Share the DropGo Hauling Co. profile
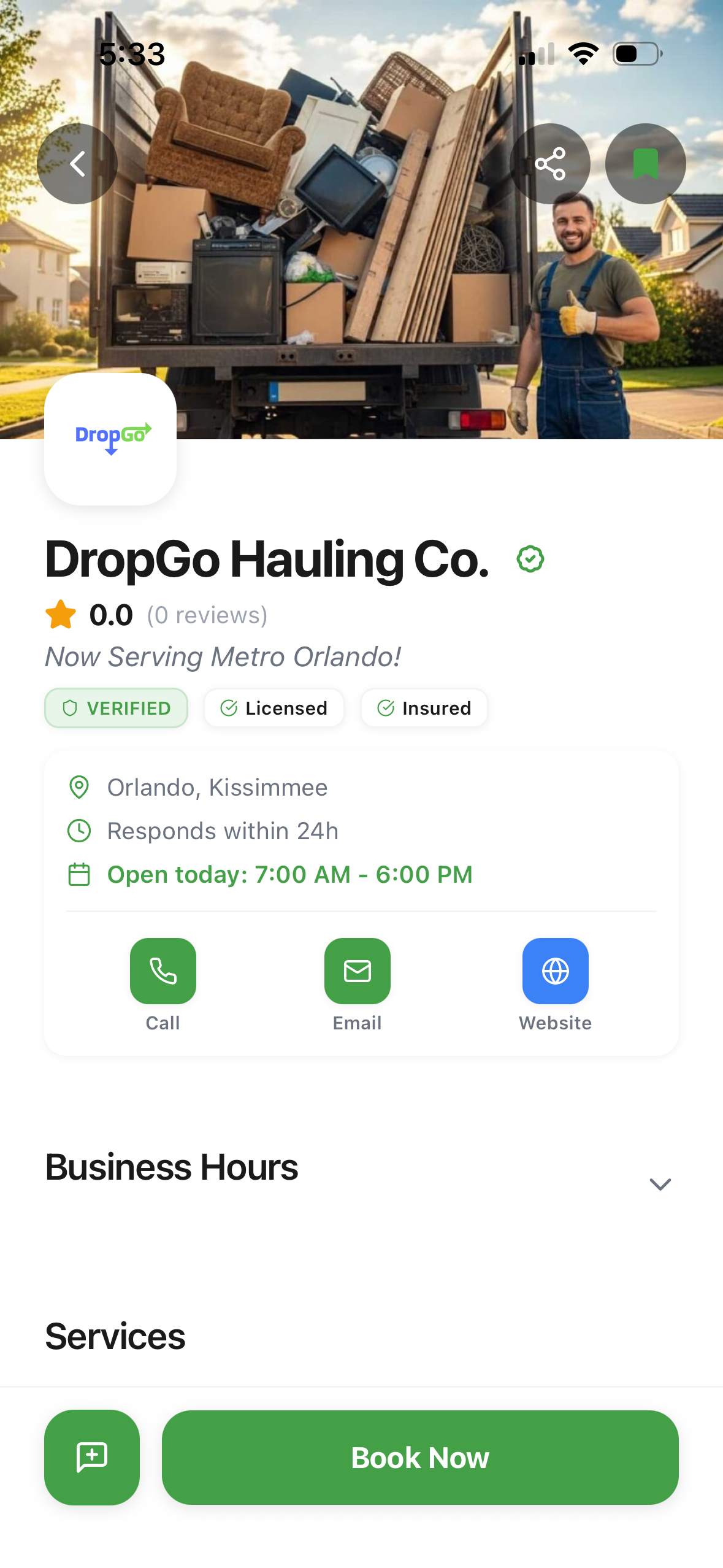 [x=549, y=164]
